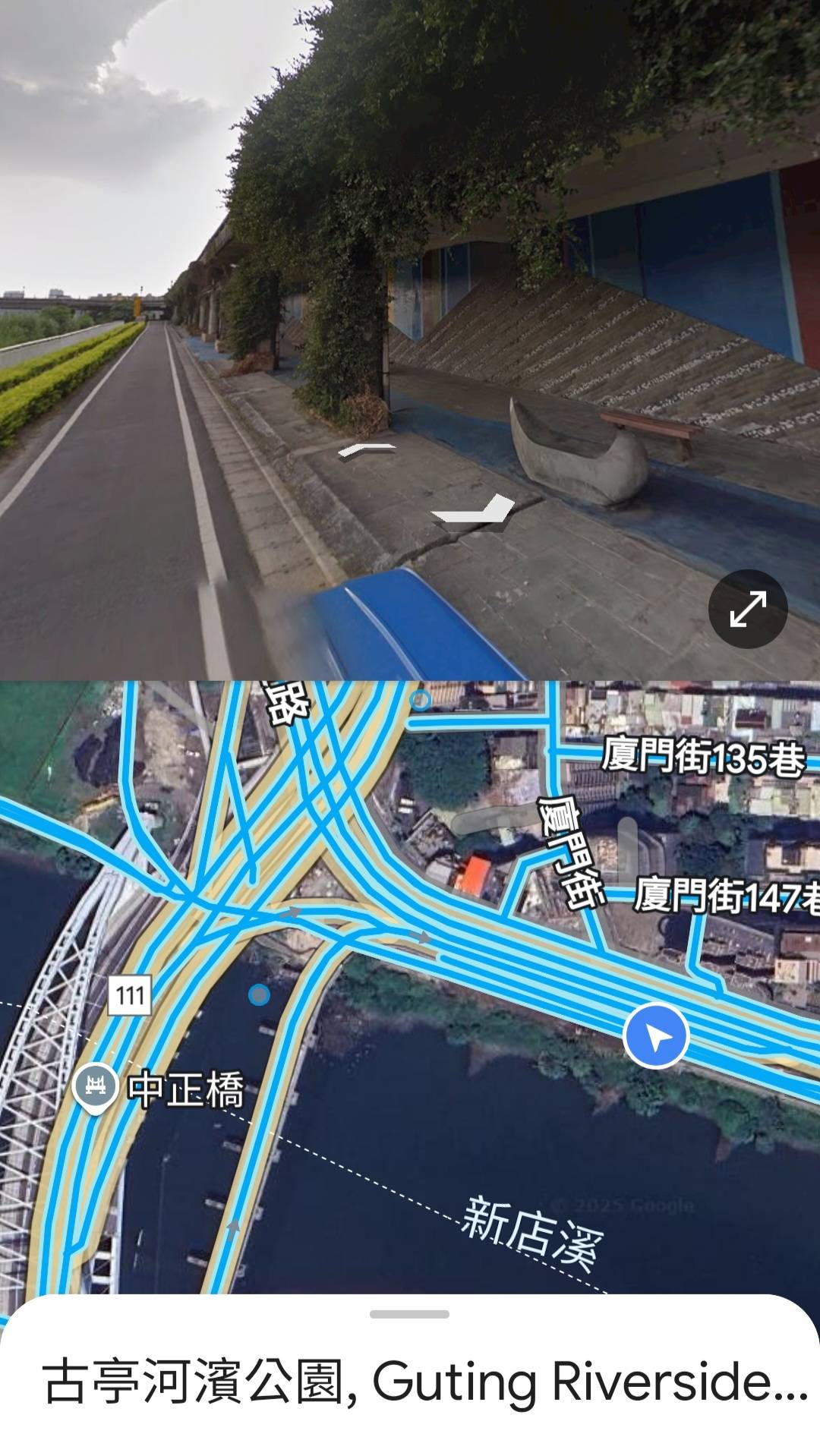The width and height of the screenshot is (820, 1456).
Task: Move forward along the bike path arrow
Action: (367, 451)
